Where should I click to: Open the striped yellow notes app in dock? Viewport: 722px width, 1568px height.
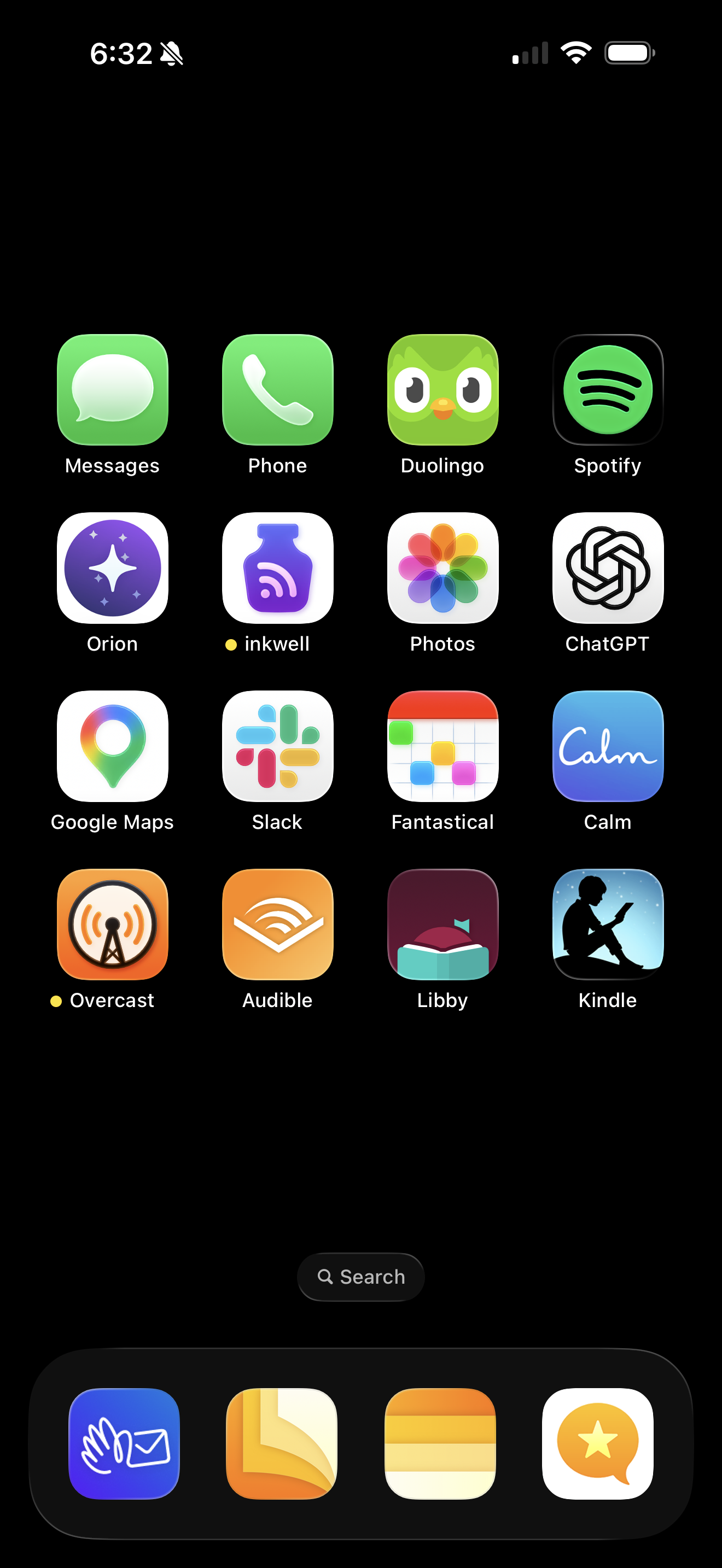440,1444
